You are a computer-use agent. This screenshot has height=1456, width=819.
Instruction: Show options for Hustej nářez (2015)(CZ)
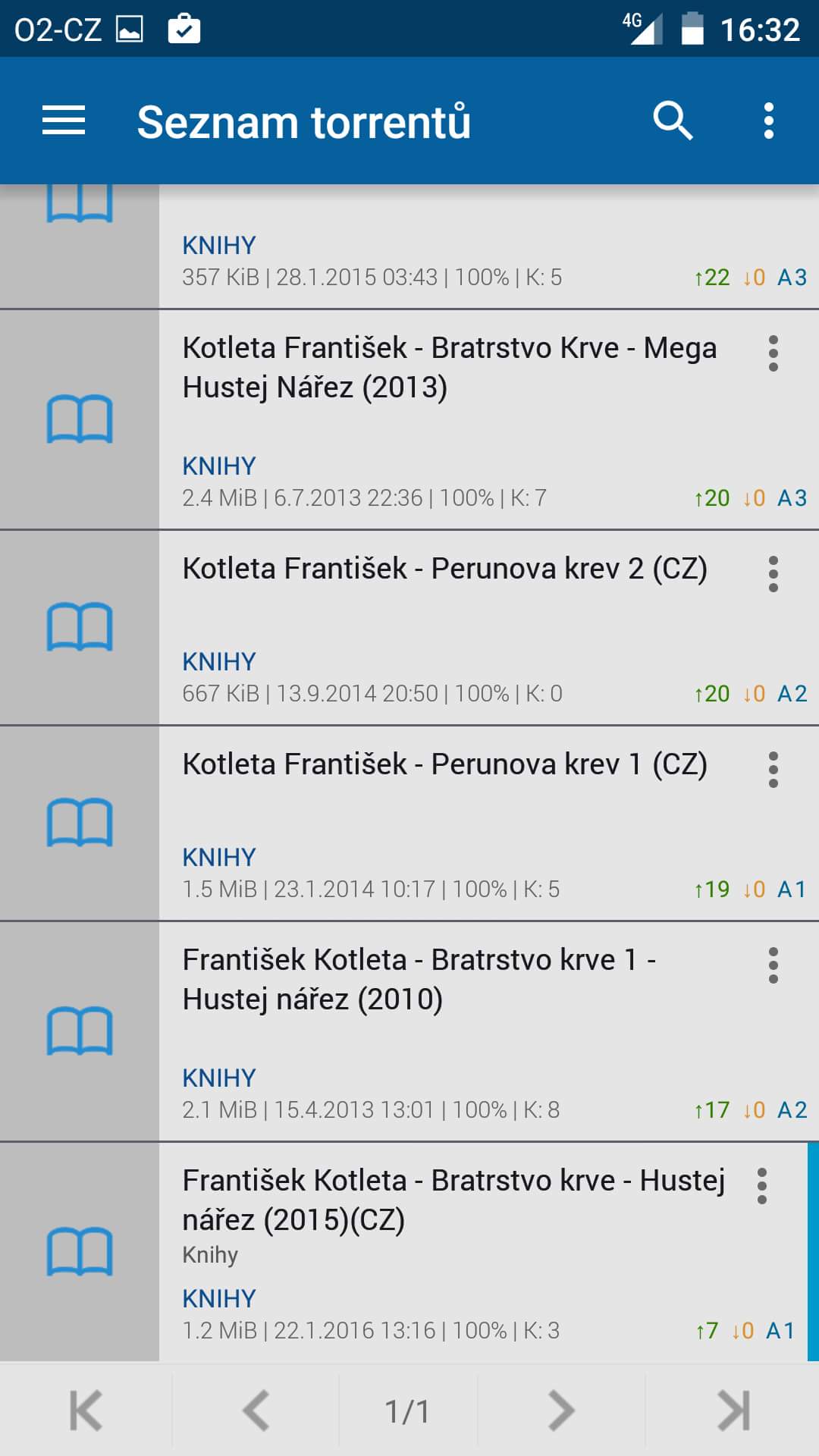(761, 1186)
